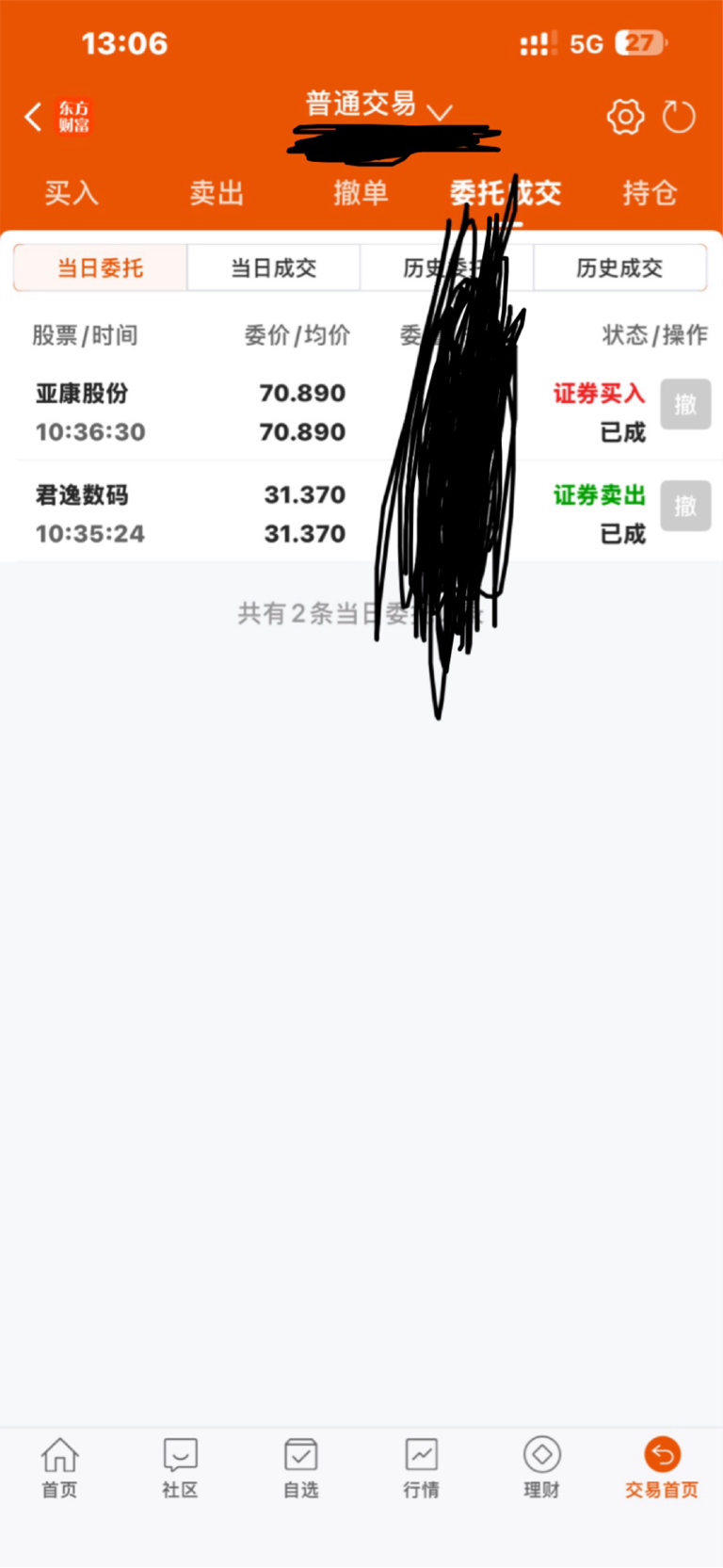Open the 行情 market tab
Screen dimensions: 723x1568
421,1467
